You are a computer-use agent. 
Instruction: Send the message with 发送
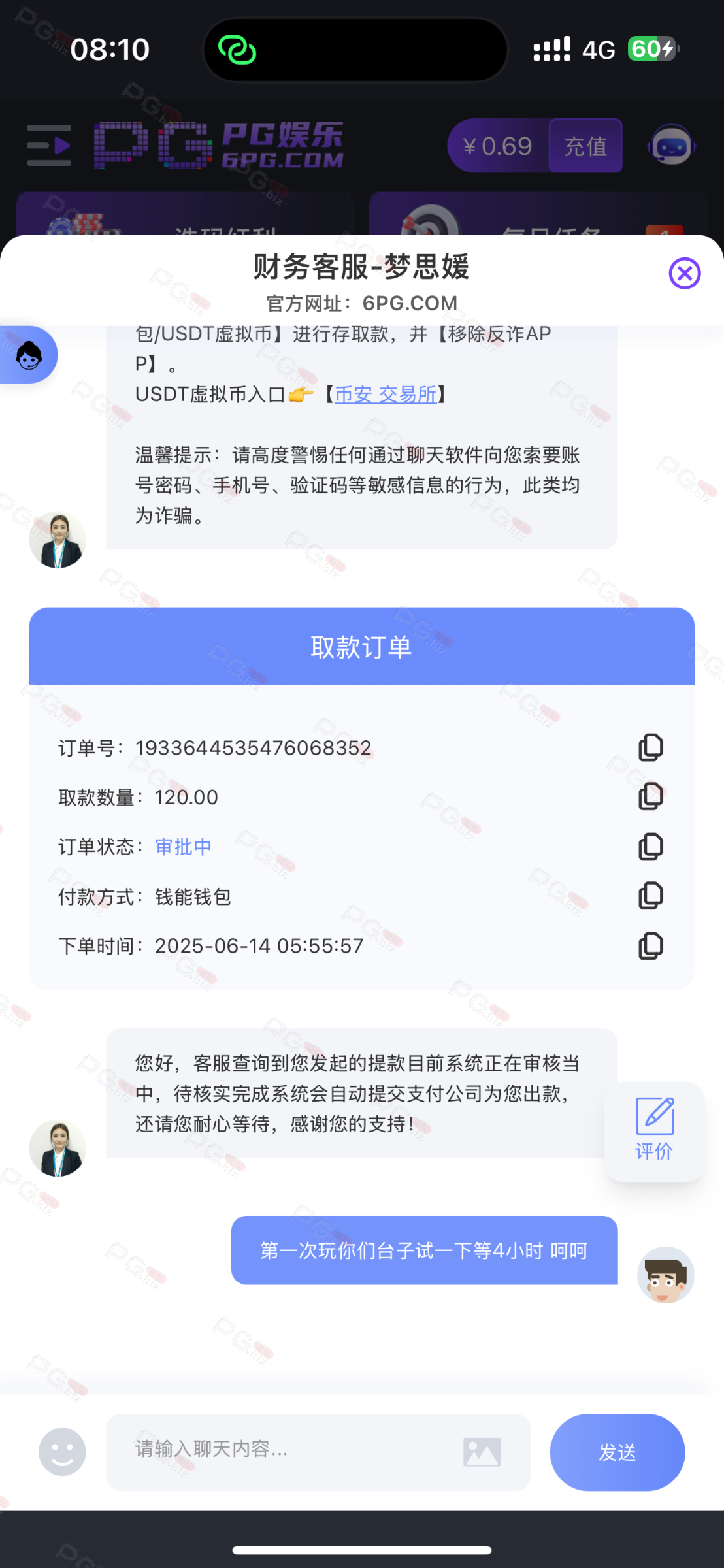tap(617, 1452)
